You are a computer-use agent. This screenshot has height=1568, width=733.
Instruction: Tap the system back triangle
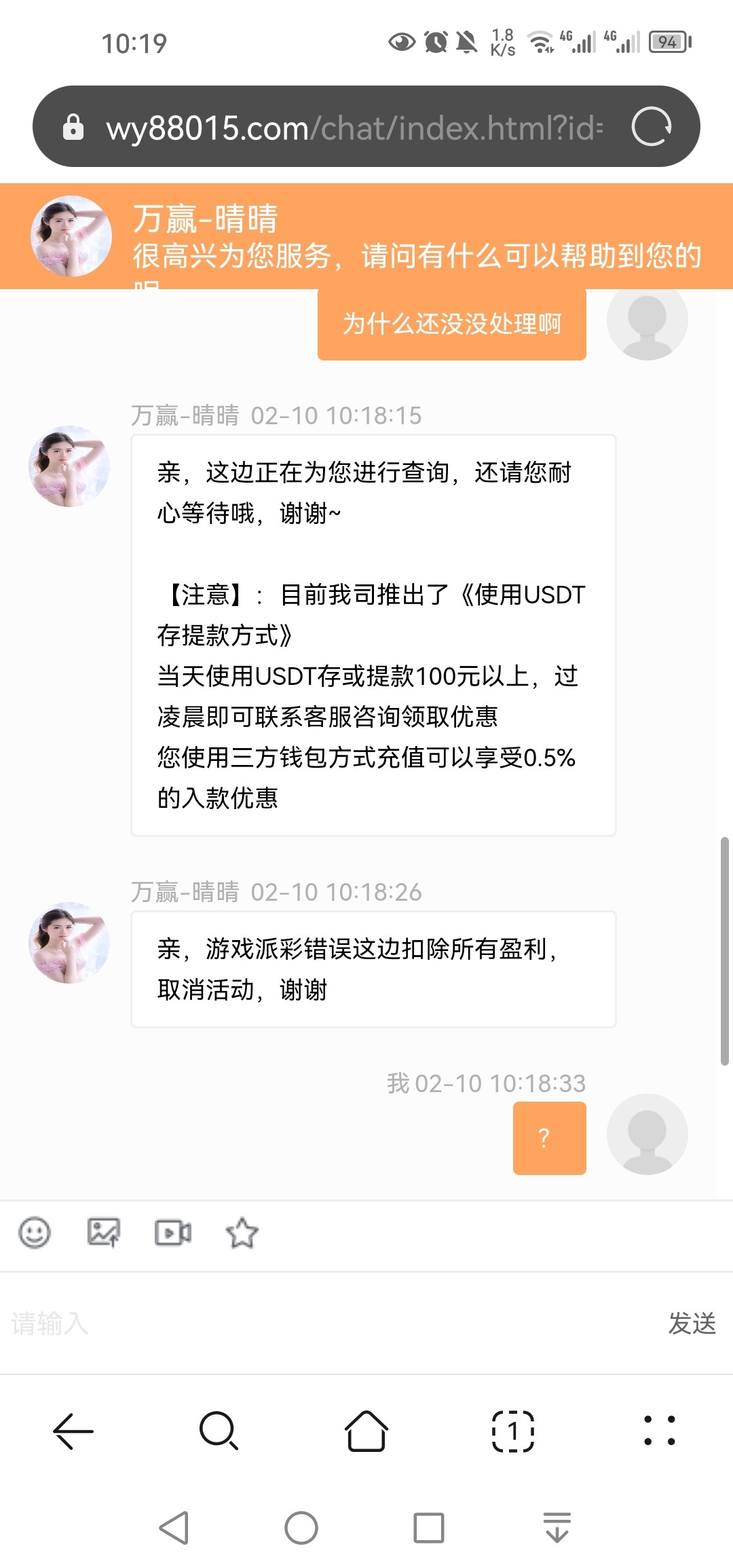[174, 1528]
